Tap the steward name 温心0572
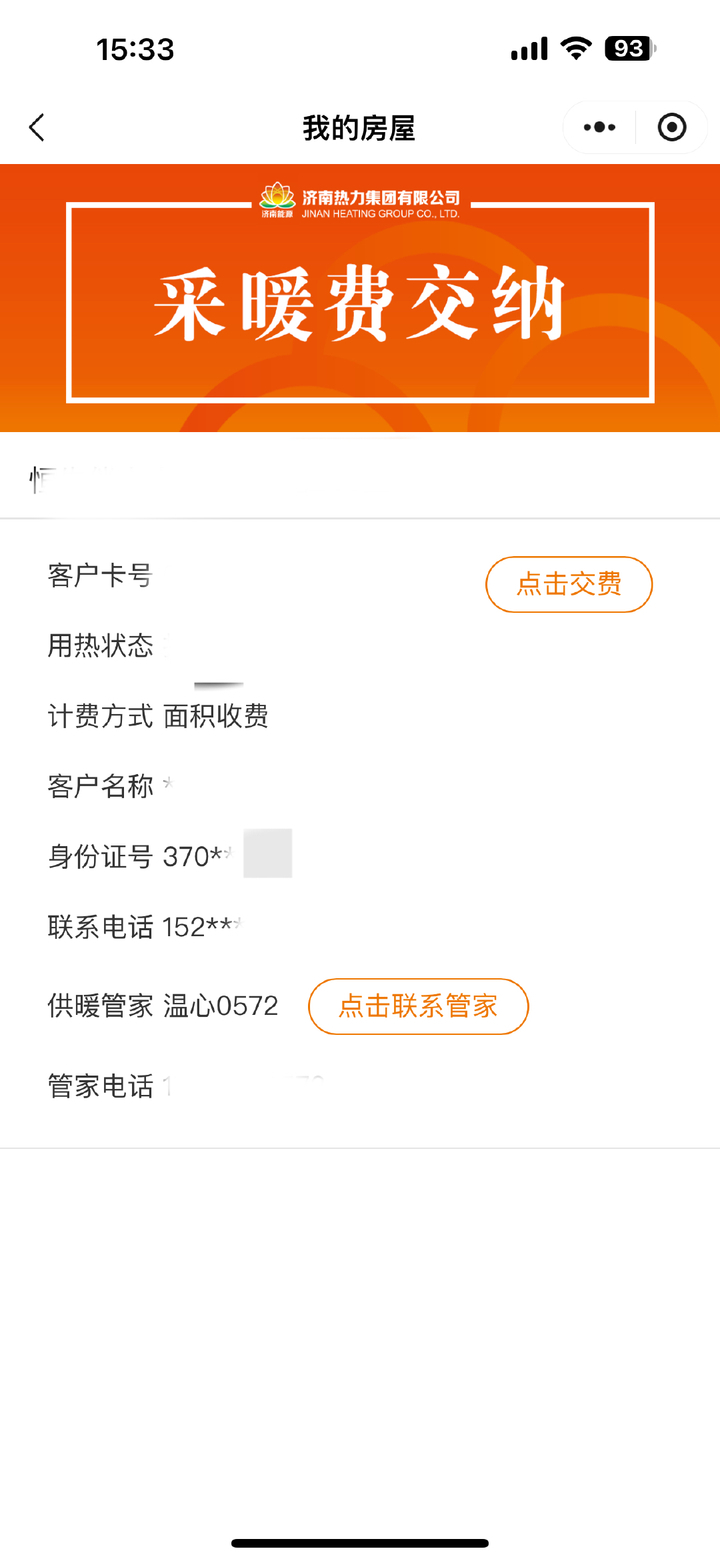Image resolution: width=720 pixels, height=1561 pixels. [x=222, y=1006]
